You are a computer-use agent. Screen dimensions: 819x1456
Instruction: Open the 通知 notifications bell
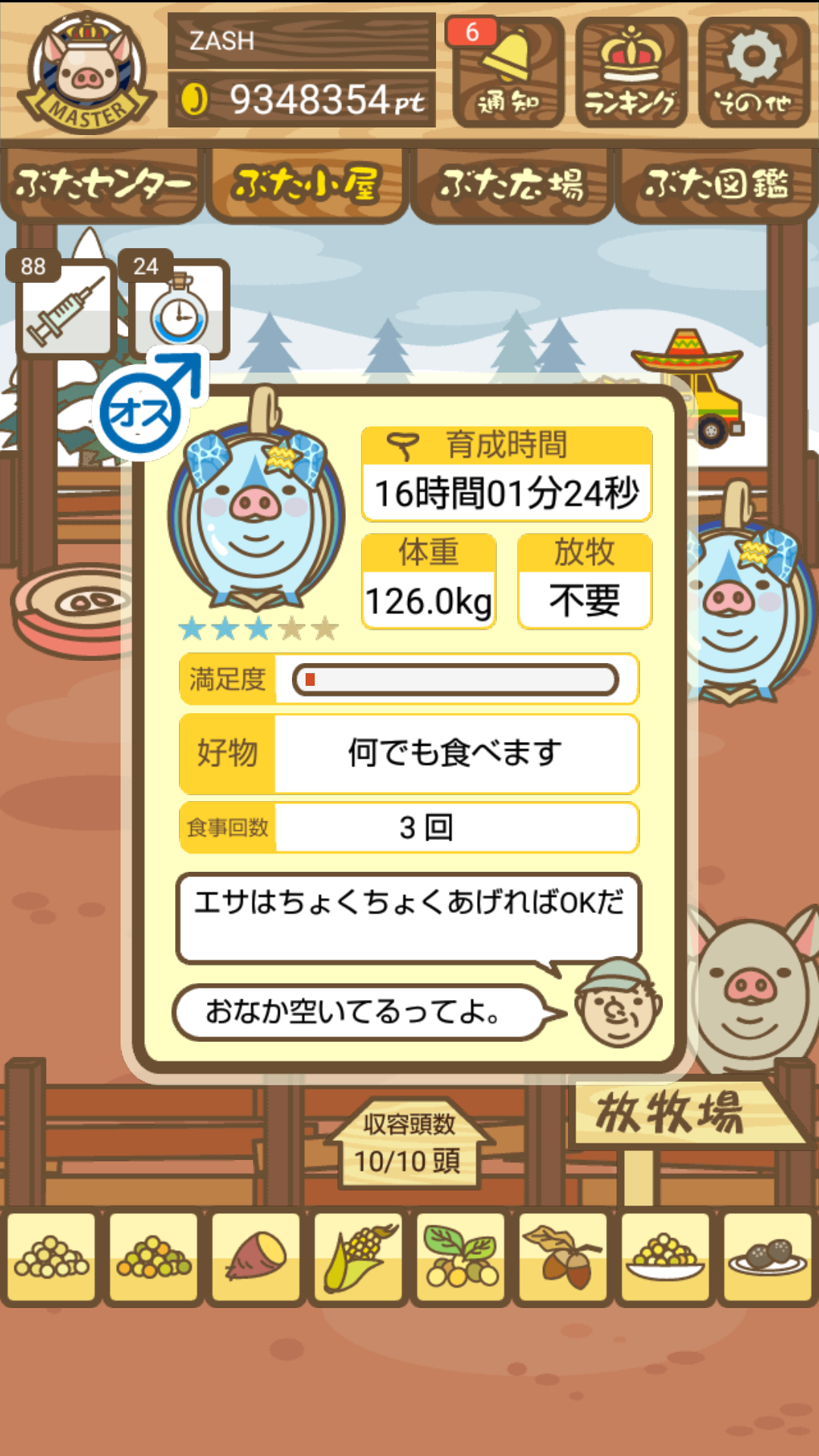click(507, 72)
